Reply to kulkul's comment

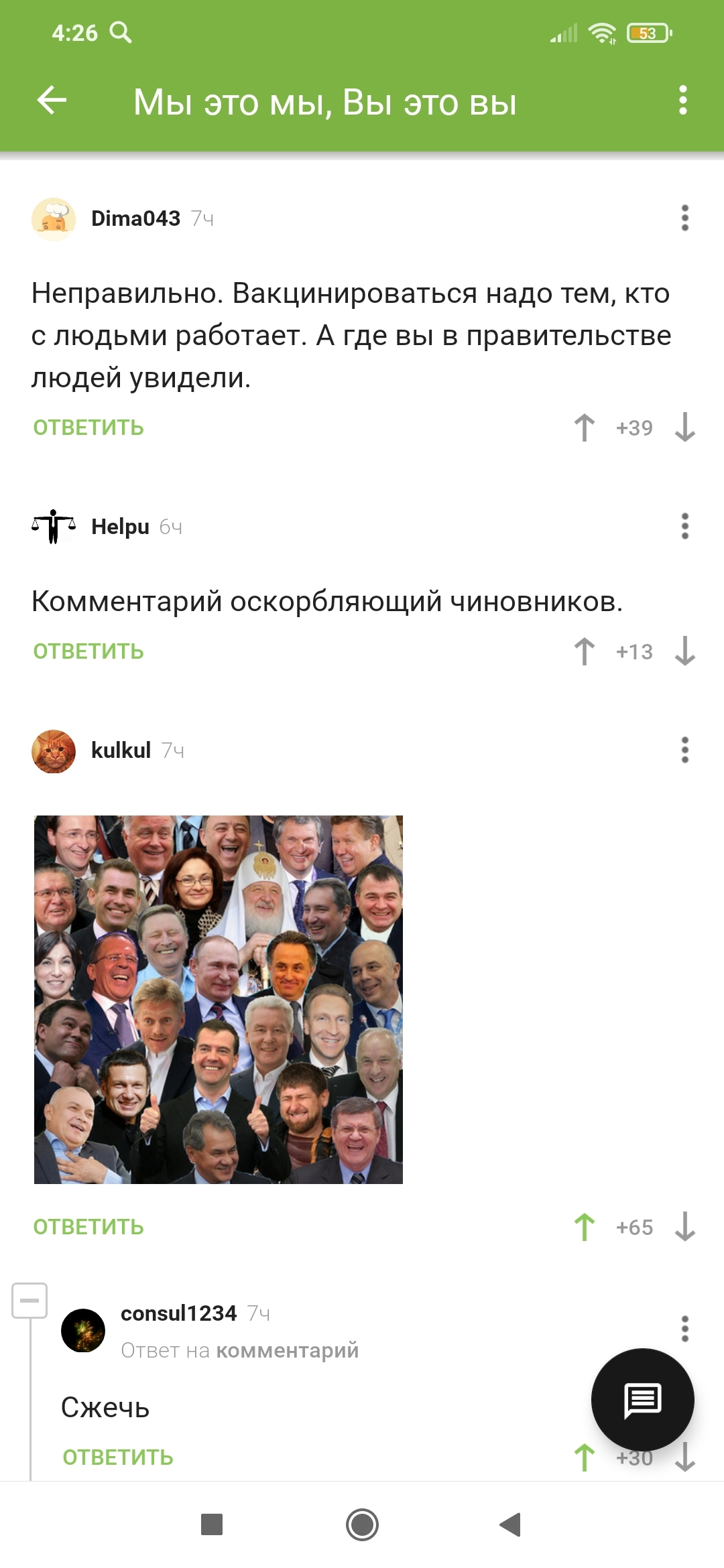[88, 1227]
